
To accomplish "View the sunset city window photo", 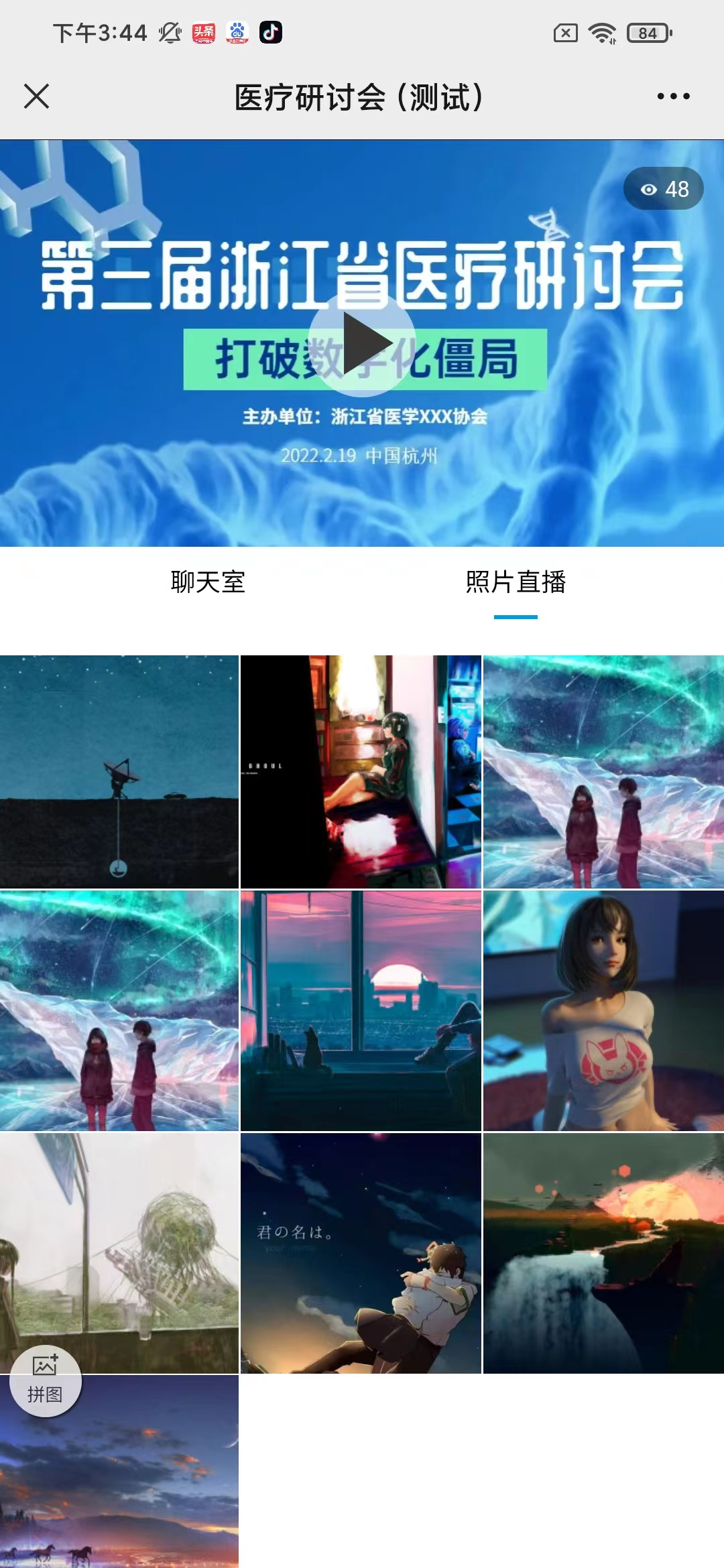I will [x=361, y=1010].
